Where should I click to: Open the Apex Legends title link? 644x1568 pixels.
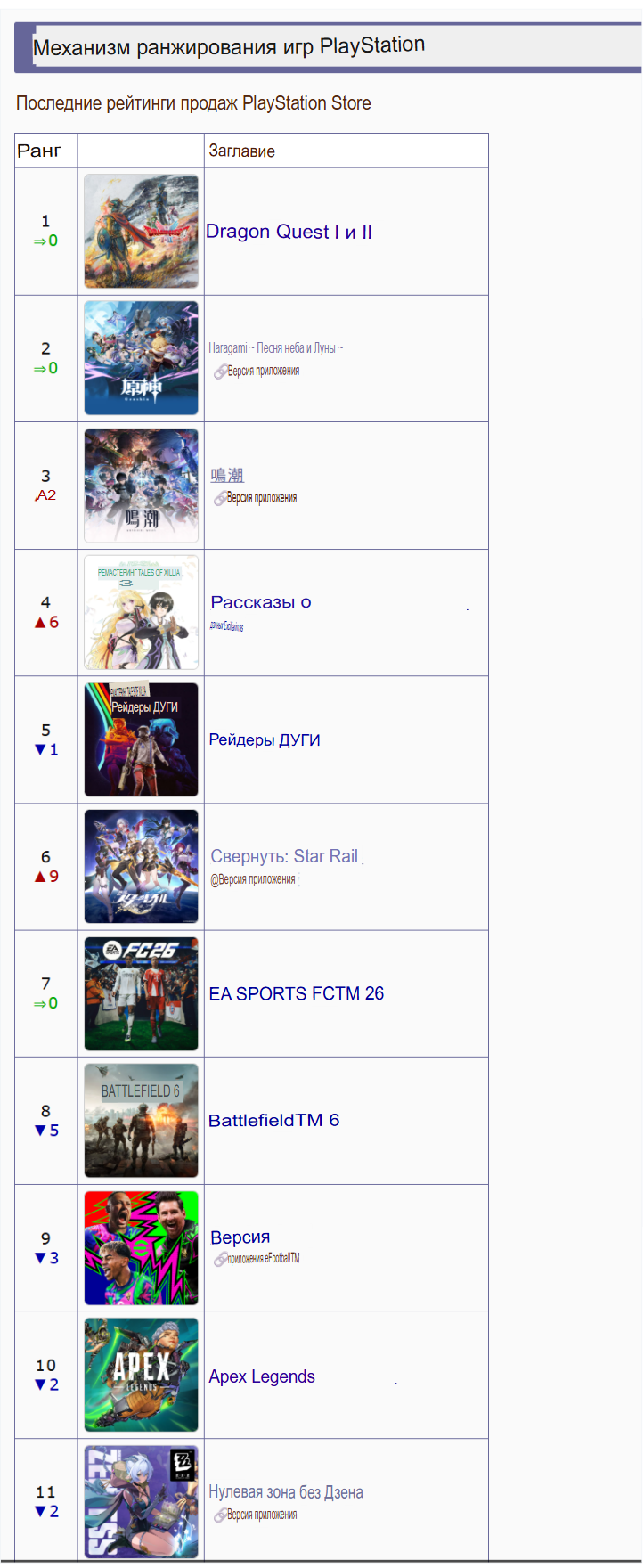262,1376
